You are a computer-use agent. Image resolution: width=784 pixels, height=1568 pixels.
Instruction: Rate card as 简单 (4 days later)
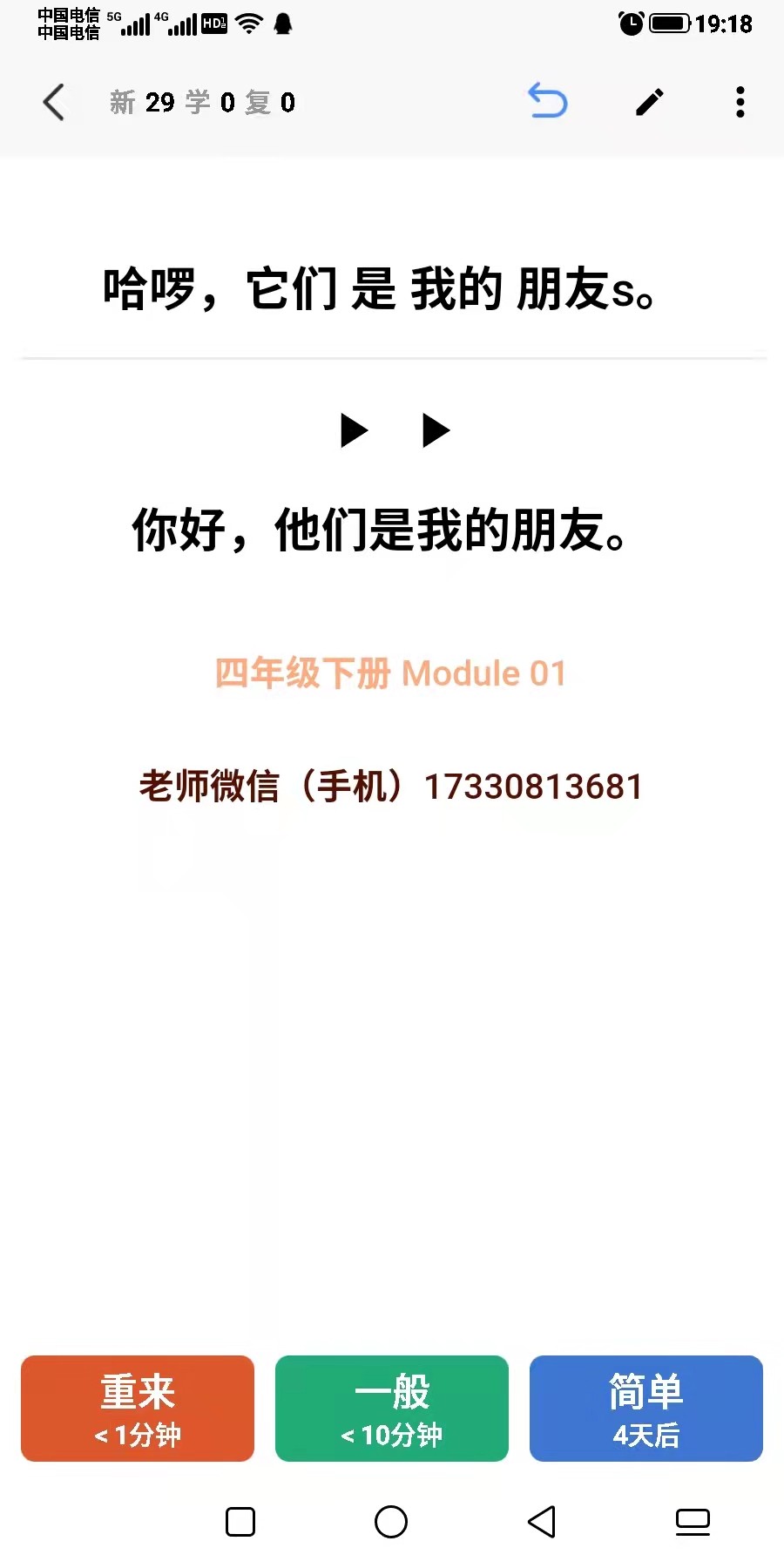click(x=646, y=1409)
